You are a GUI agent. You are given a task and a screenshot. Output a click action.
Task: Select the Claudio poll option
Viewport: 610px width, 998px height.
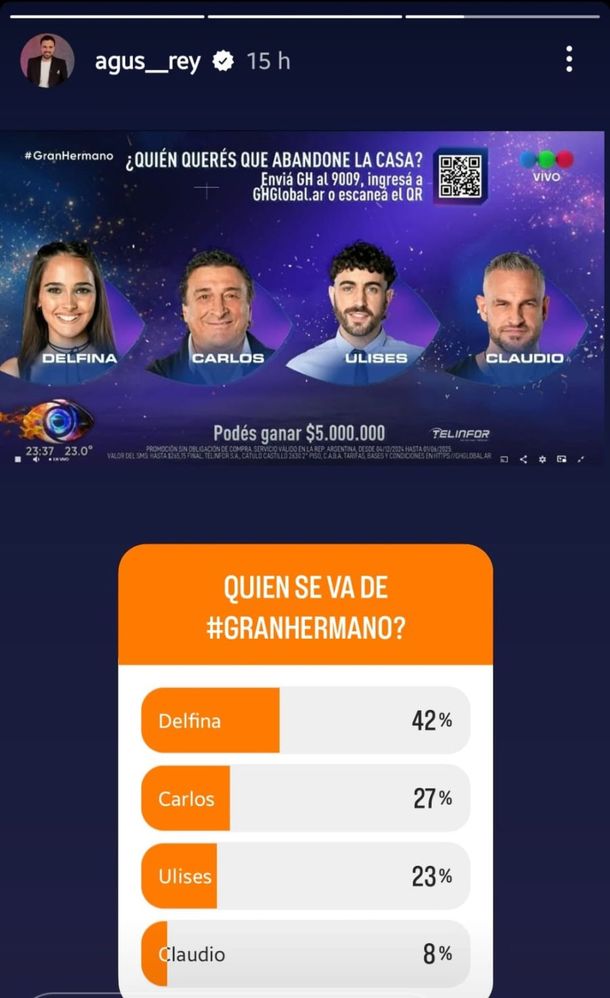click(305, 954)
